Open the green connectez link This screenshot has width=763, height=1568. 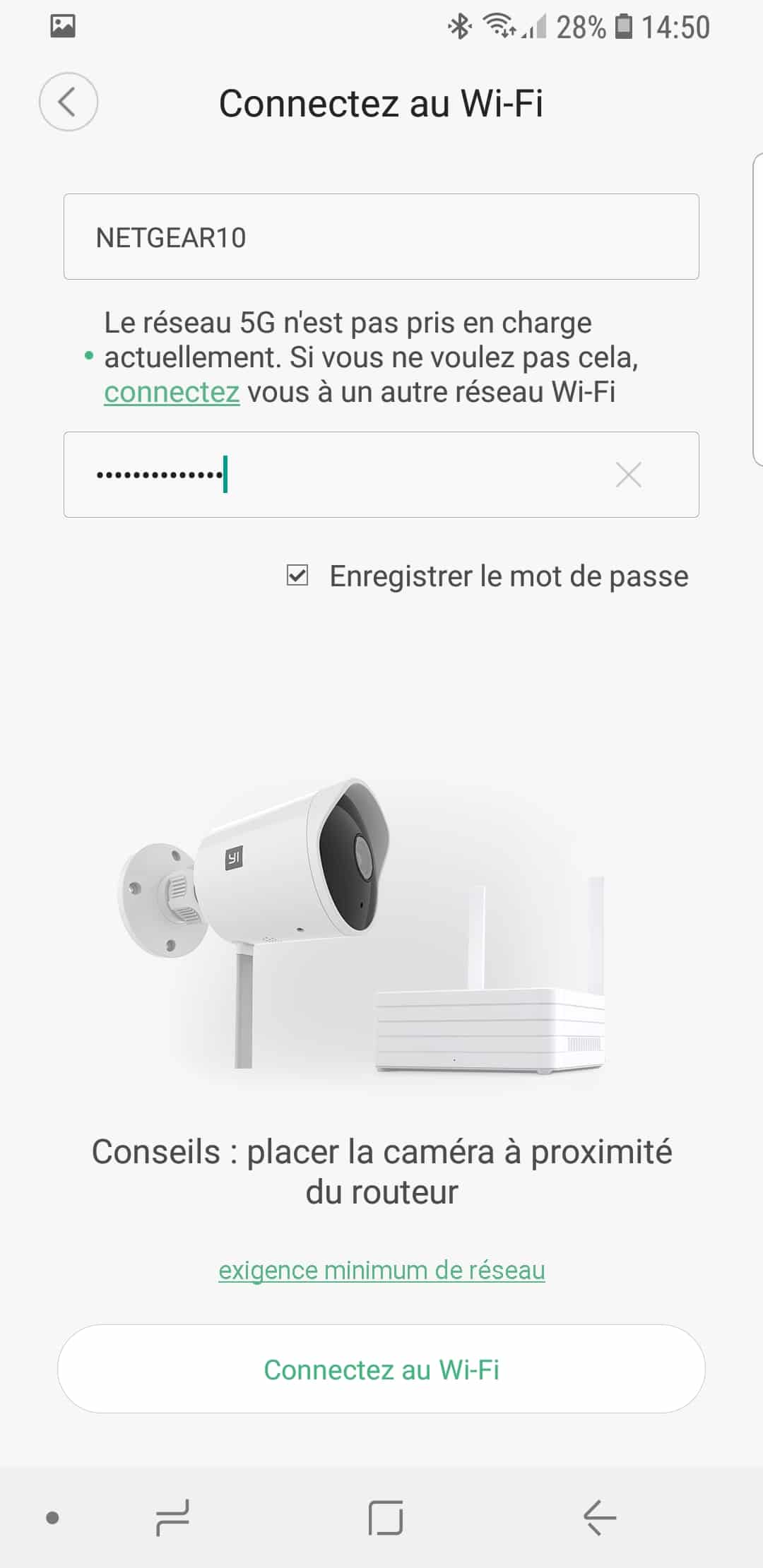tap(172, 392)
